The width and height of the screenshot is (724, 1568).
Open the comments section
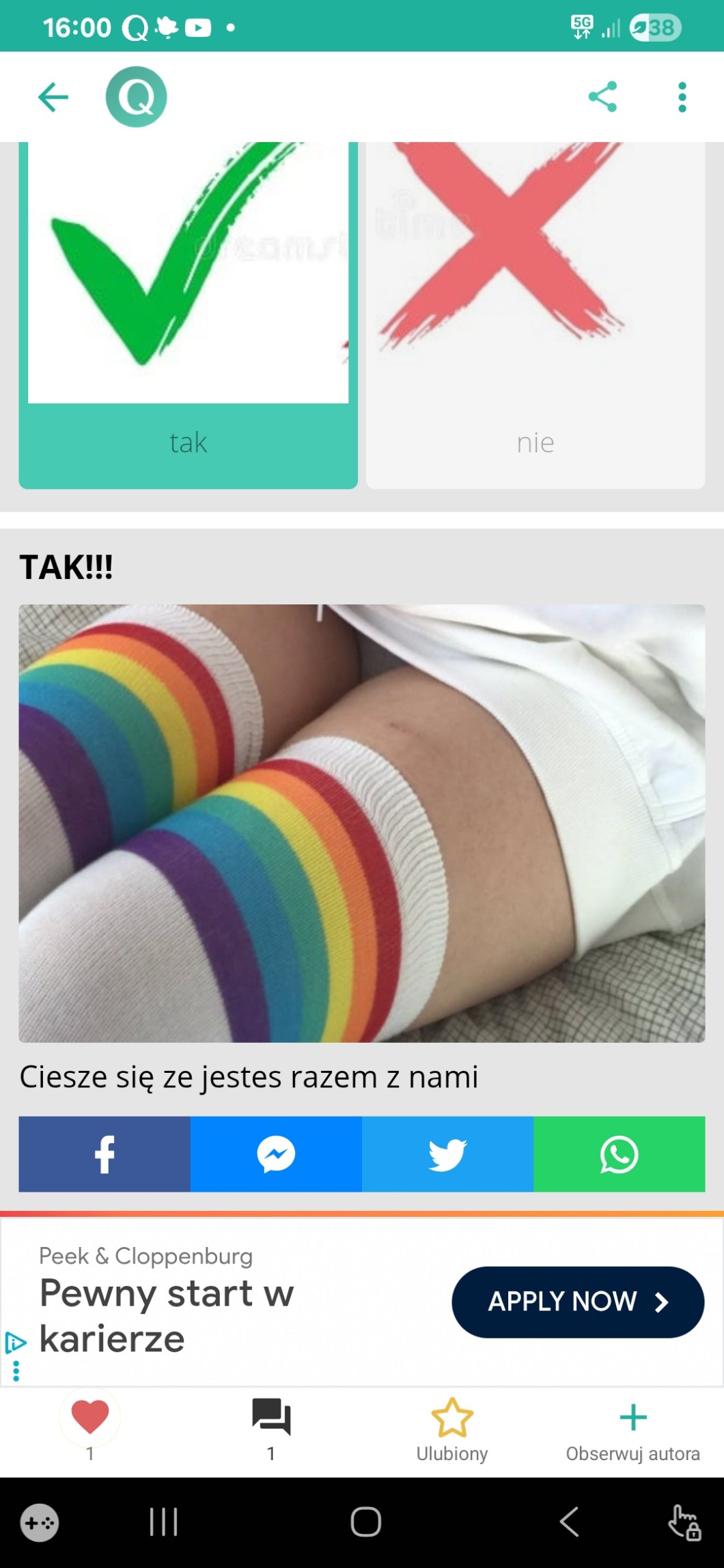tap(271, 1418)
